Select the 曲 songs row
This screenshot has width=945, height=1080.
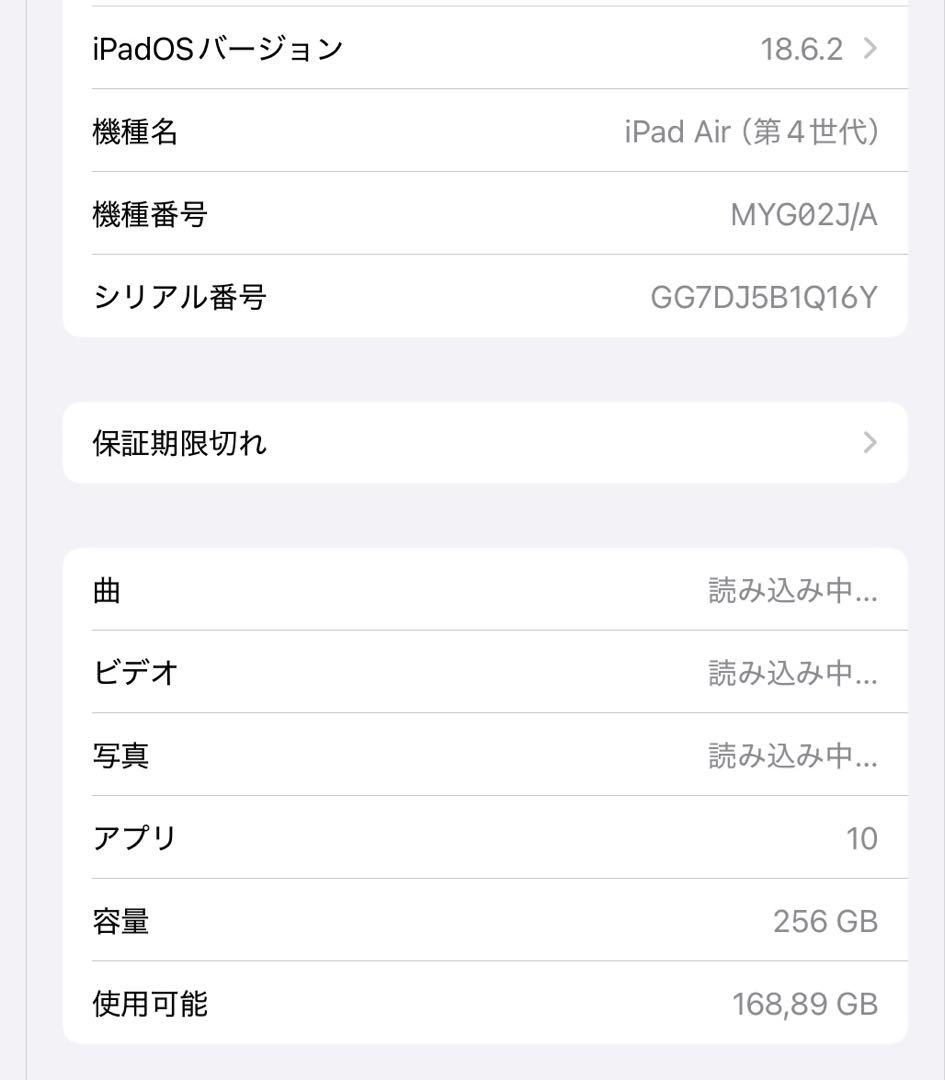[x=470, y=590]
